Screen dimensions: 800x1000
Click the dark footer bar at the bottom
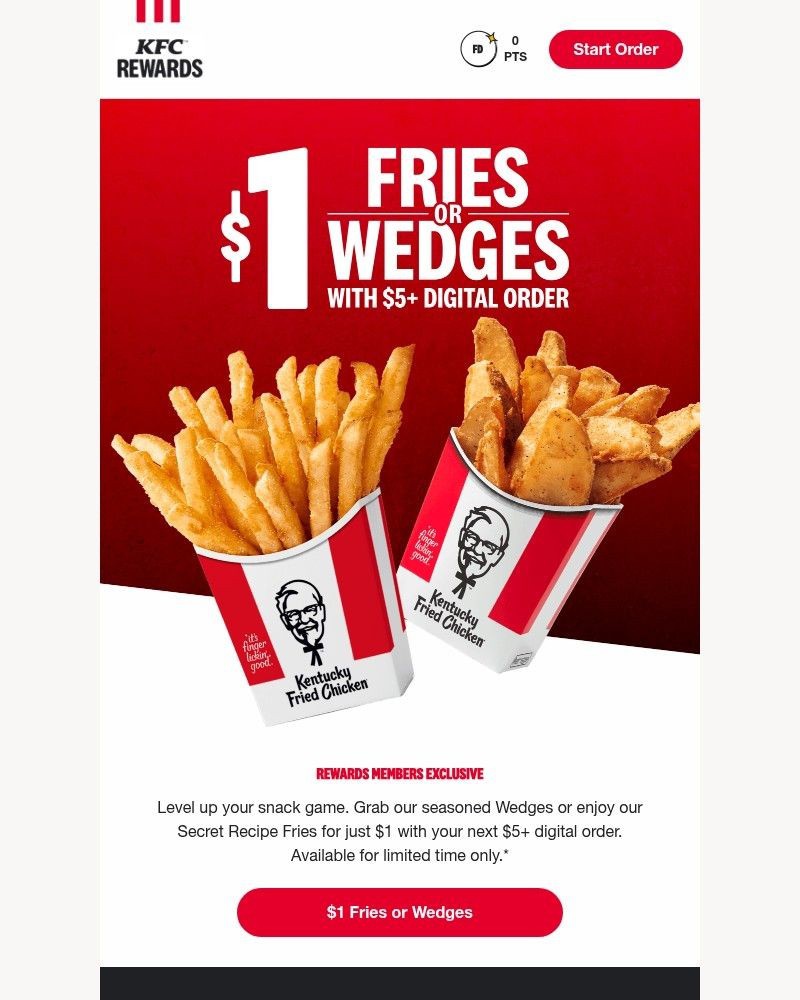(399, 985)
